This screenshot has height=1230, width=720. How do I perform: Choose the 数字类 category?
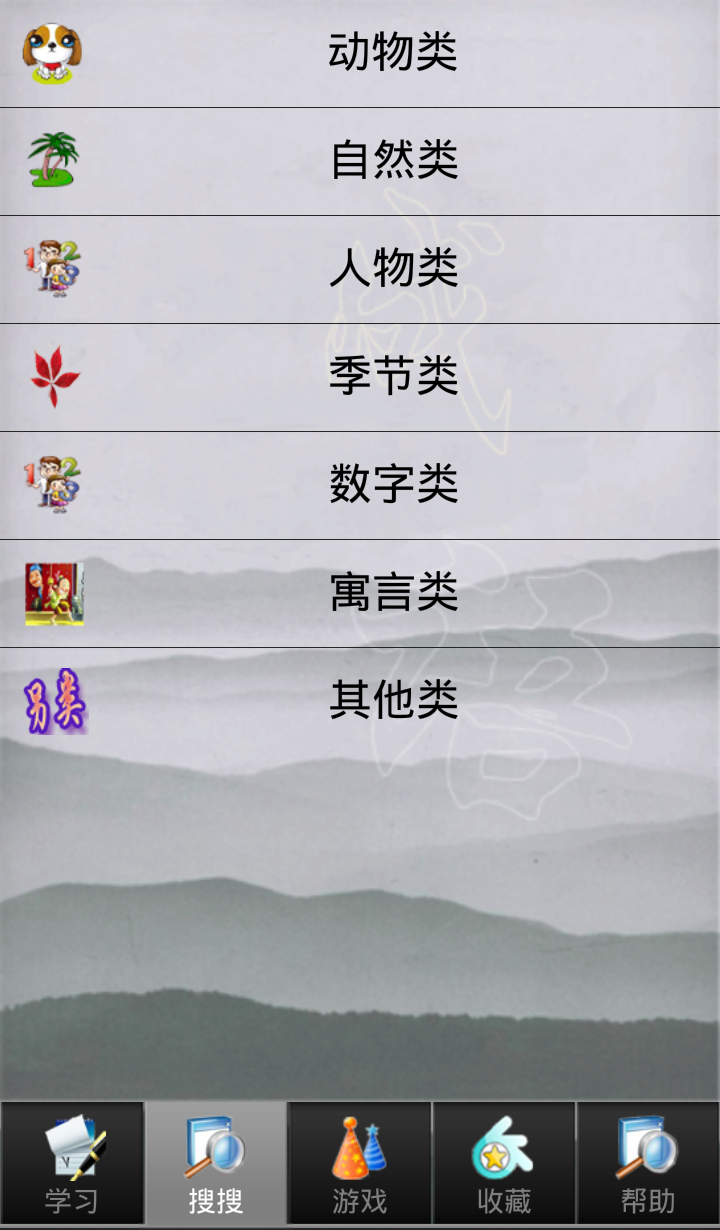tap(392, 485)
